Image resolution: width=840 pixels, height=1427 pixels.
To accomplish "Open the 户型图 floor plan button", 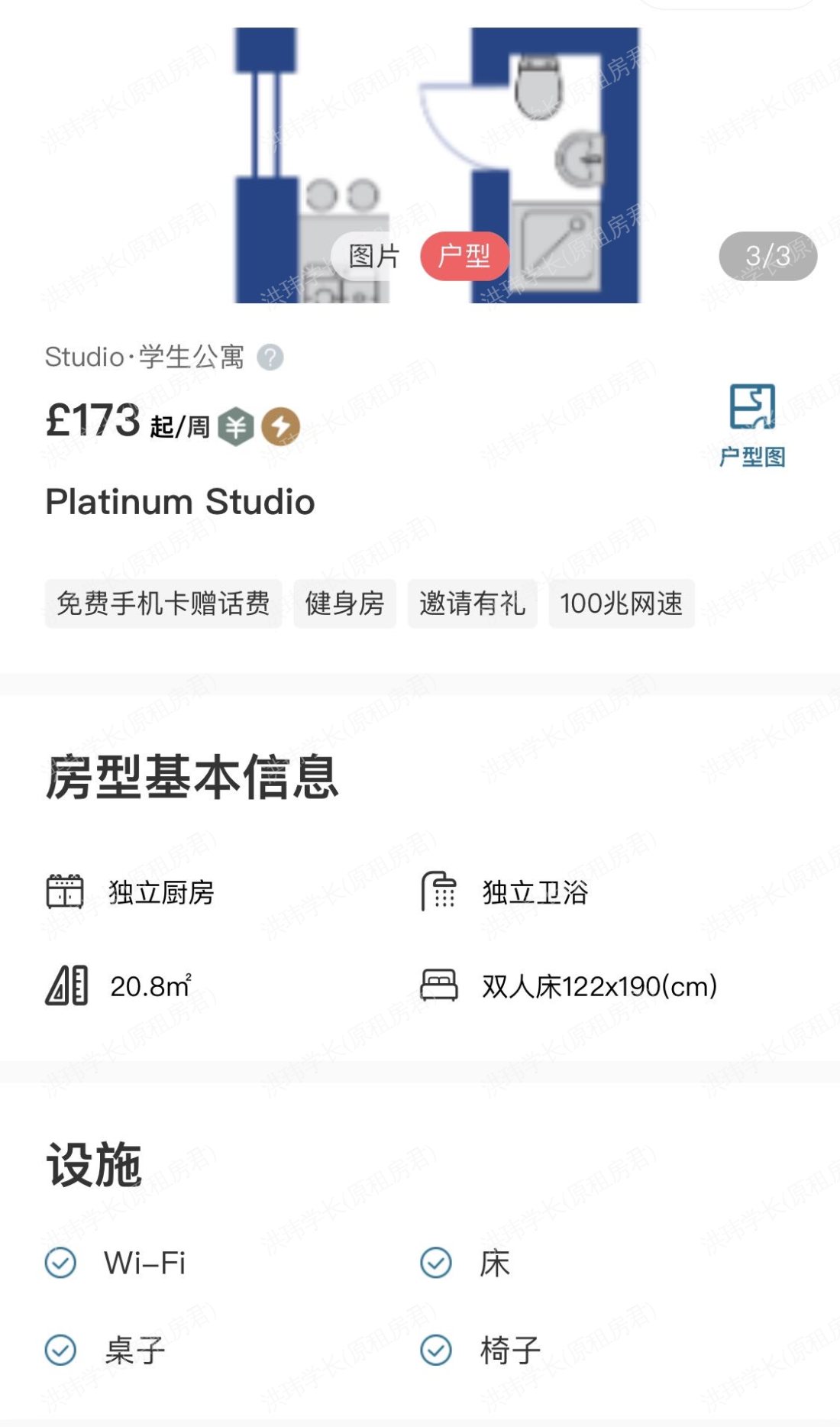I will click(x=752, y=425).
